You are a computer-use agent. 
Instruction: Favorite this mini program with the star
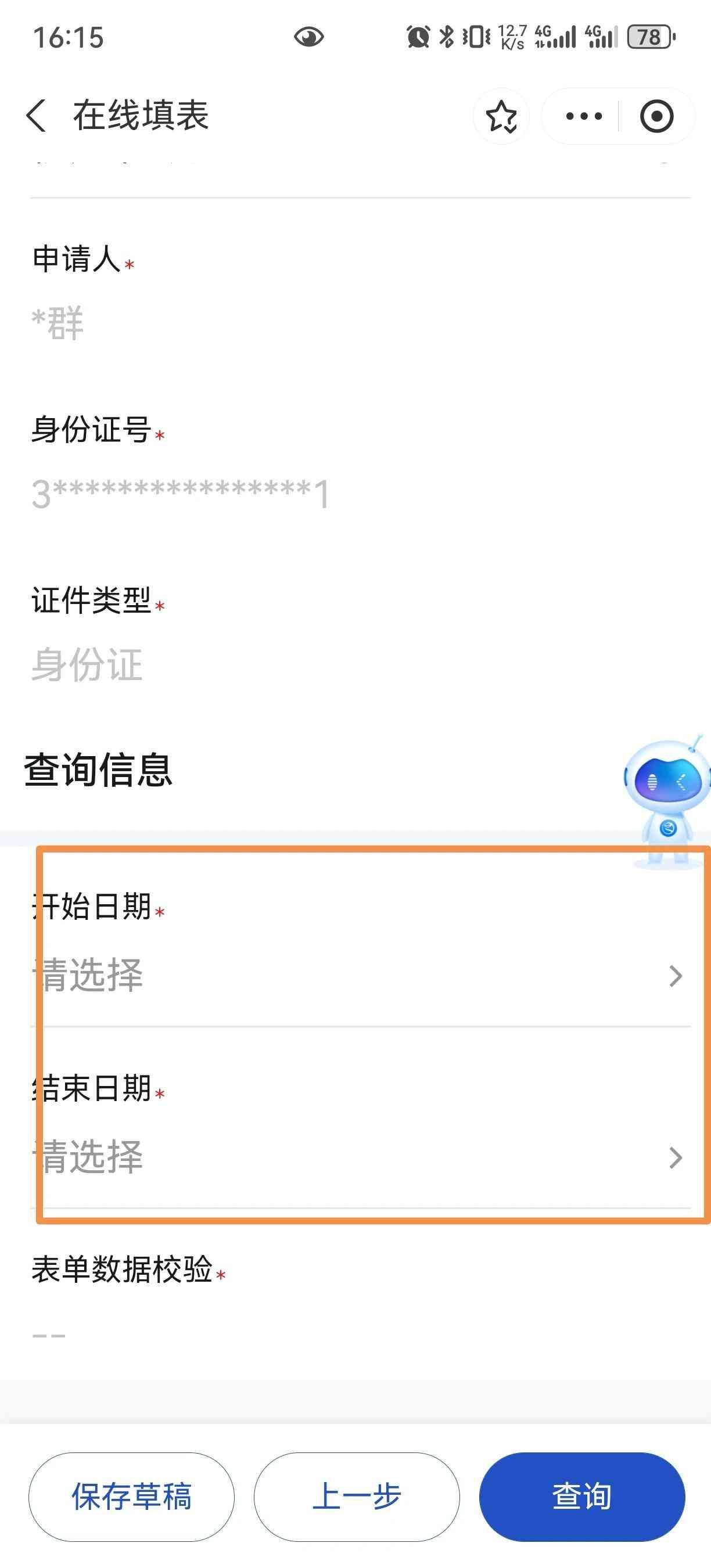pos(501,116)
